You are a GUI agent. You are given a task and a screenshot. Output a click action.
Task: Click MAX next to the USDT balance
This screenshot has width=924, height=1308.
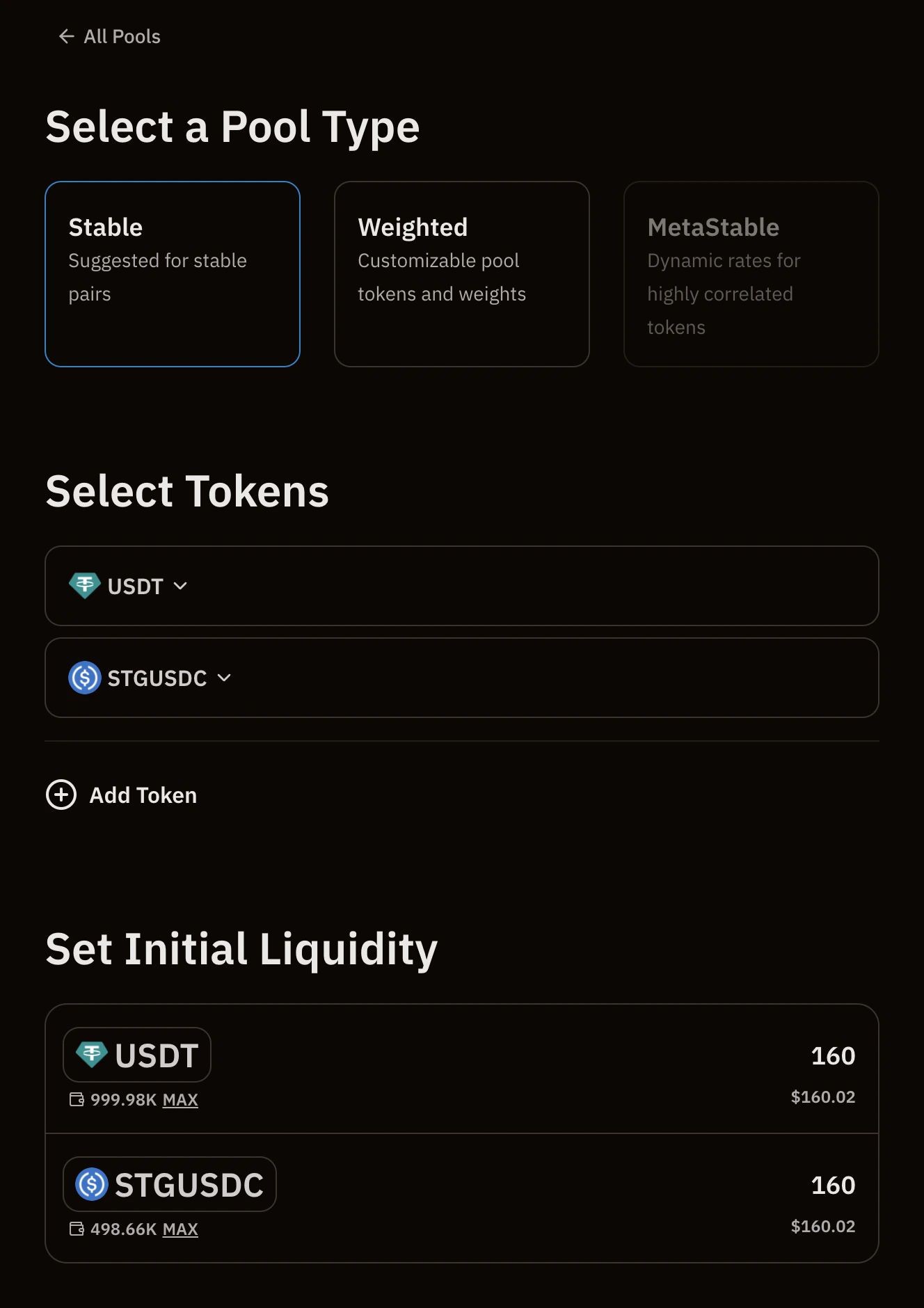click(x=180, y=1100)
